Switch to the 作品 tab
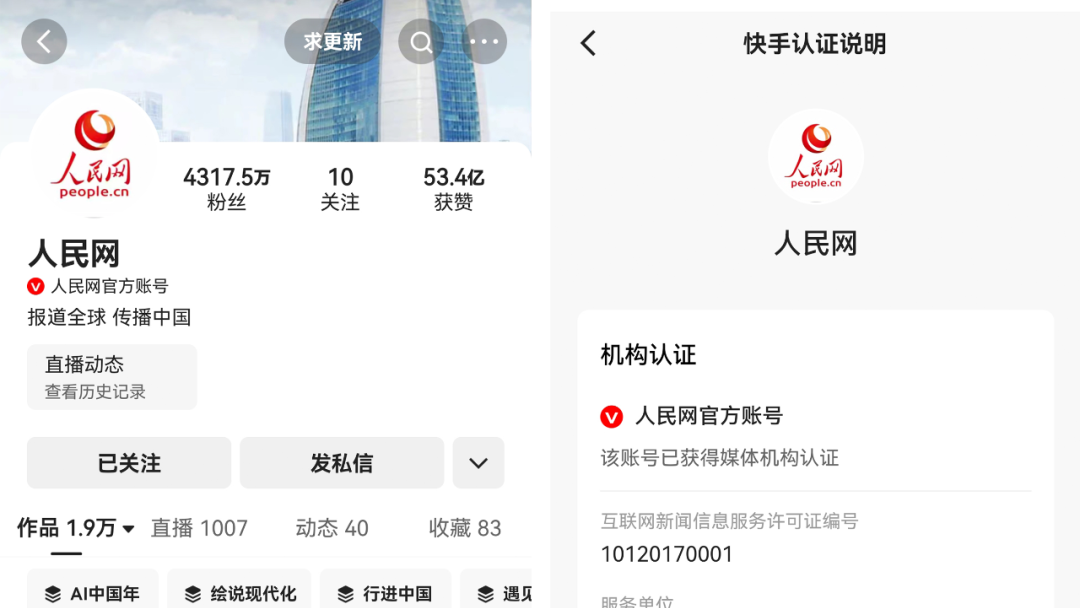This screenshot has width=1080, height=608. [x=75, y=528]
